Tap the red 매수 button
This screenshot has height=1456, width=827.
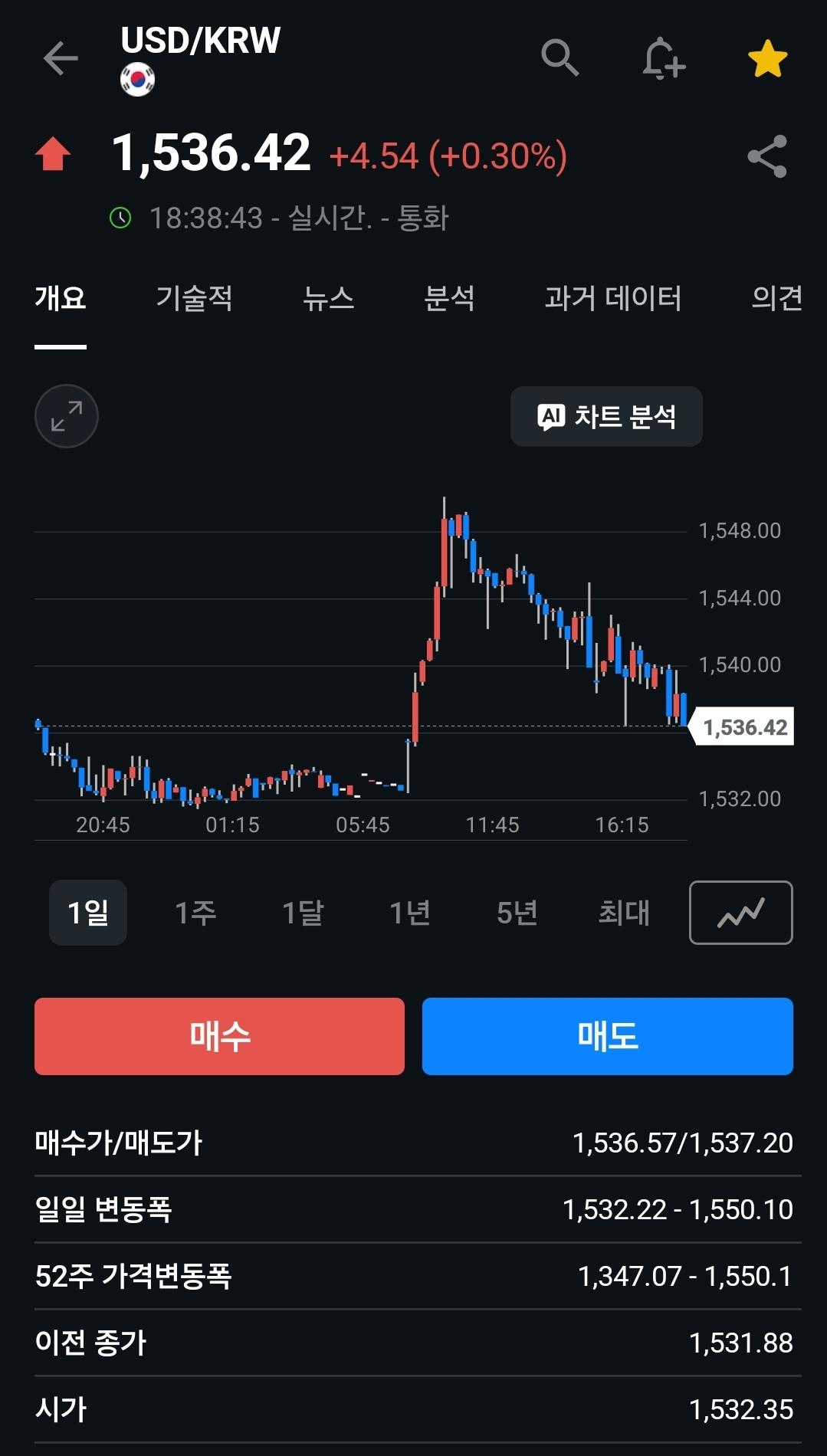click(x=219, y=1036)
